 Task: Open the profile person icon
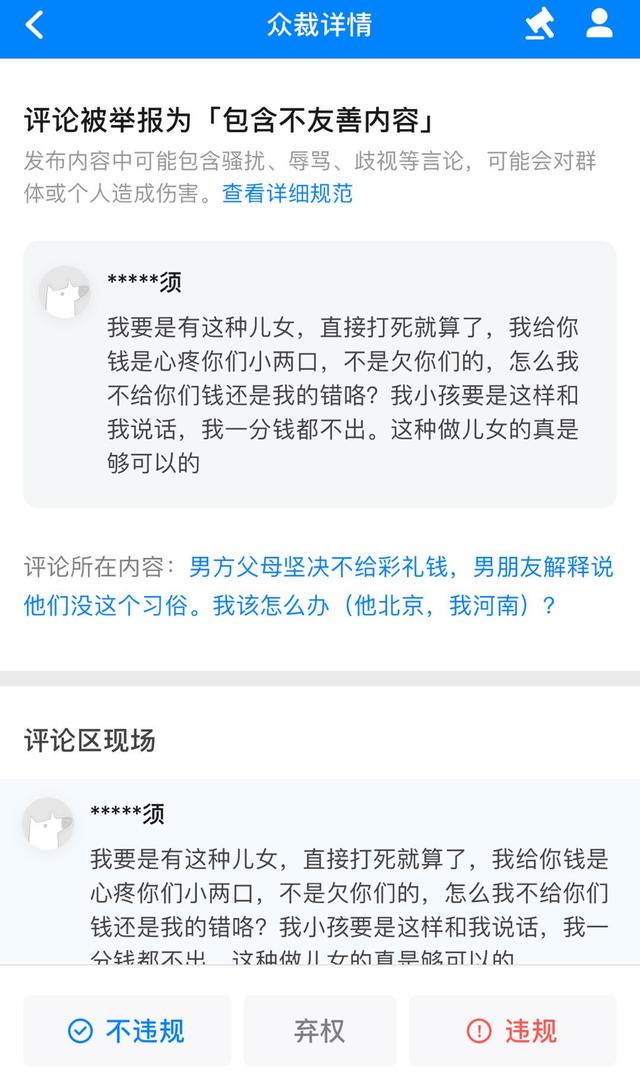coord(599,24)
